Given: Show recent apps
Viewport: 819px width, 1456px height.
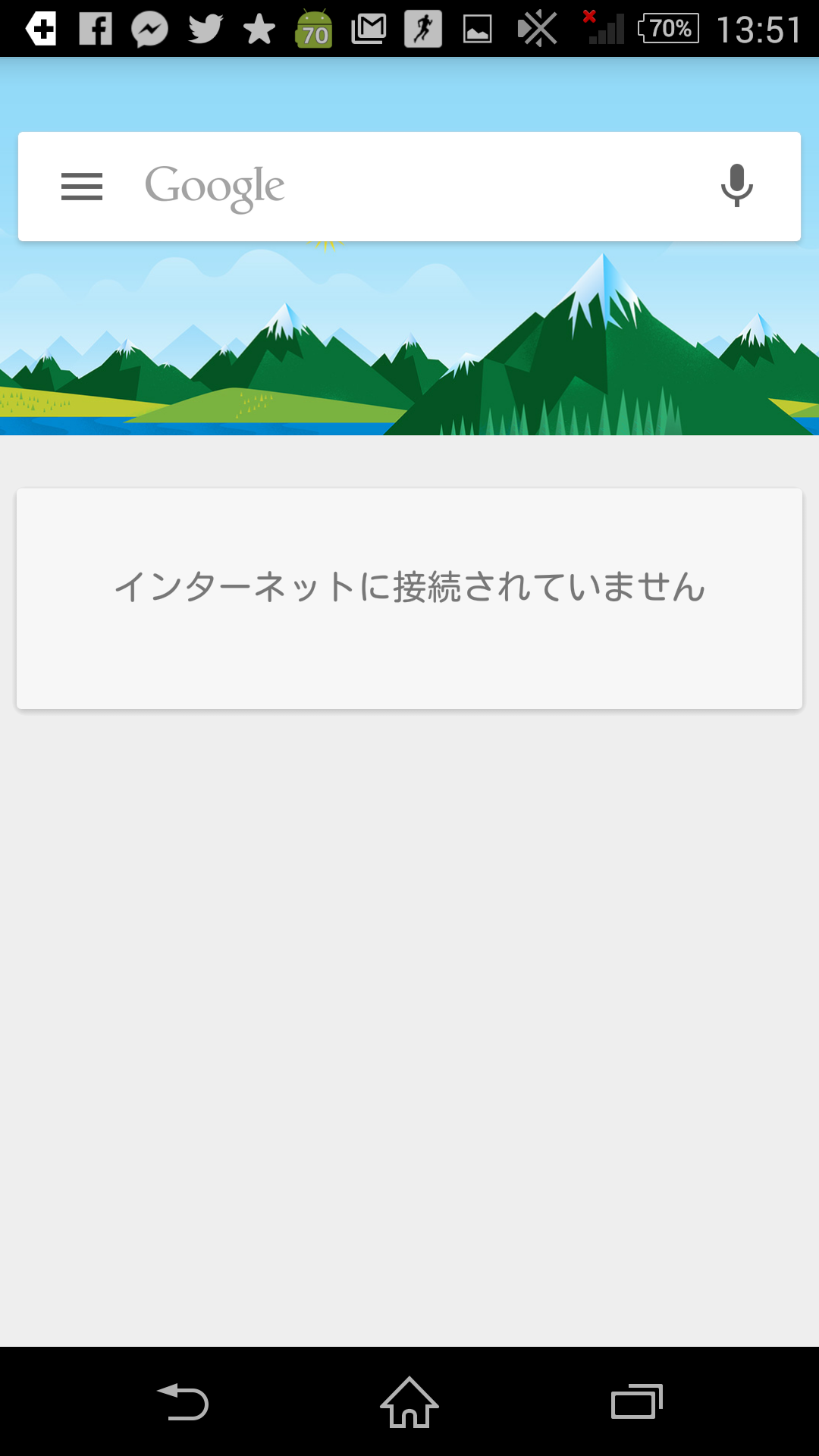Looking at the screenshot, I should pos(636,1401).
